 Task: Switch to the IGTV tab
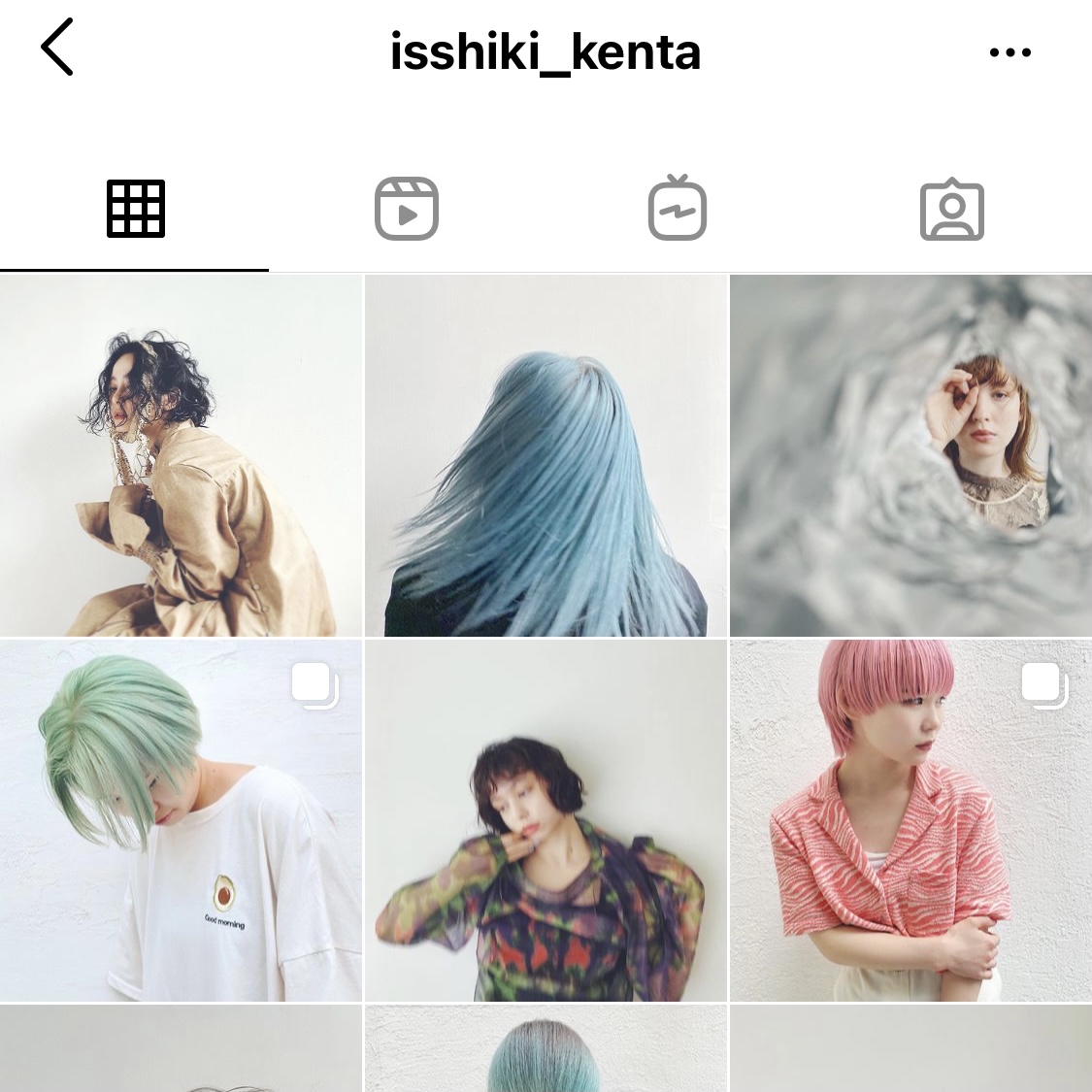tap(678, 209)
